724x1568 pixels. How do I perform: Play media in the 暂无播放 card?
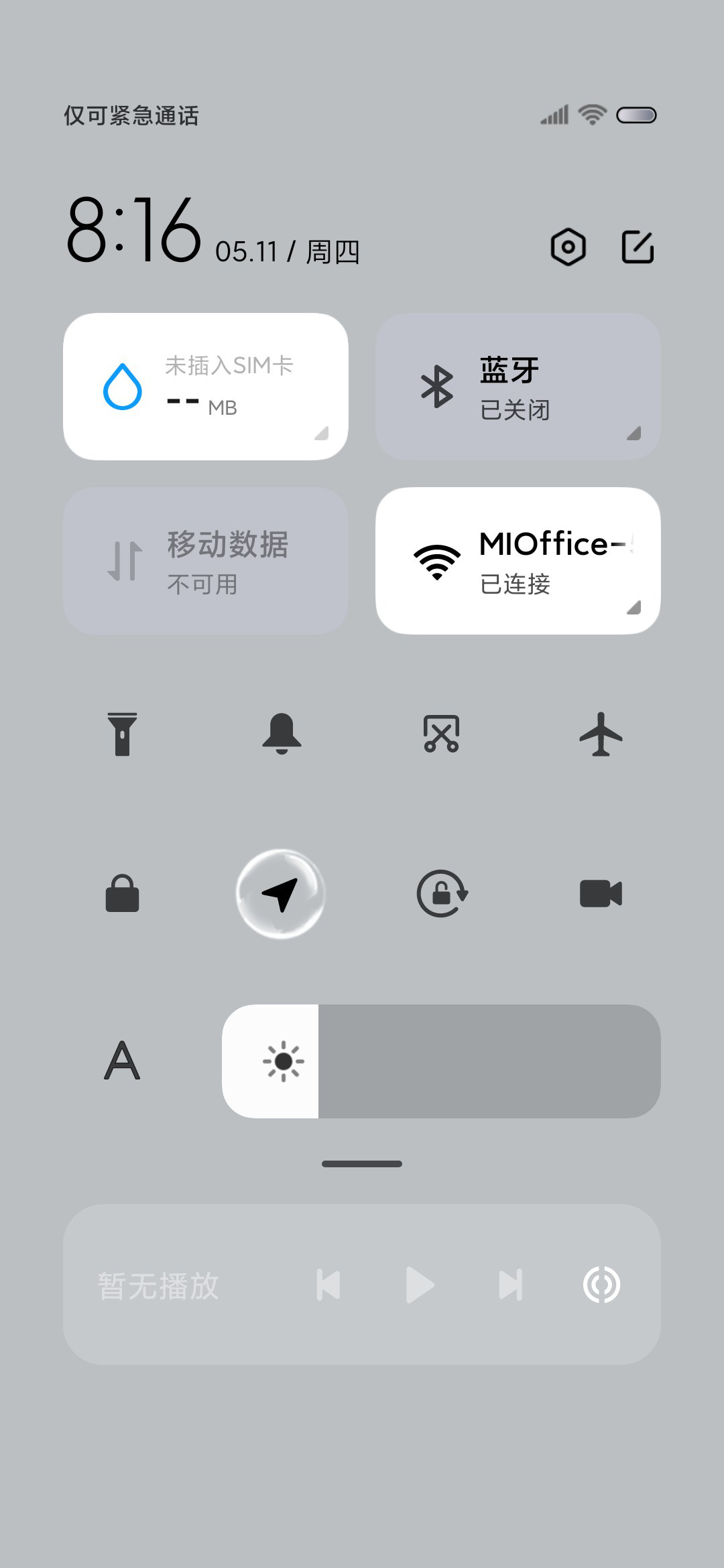(x=420, y=1285)
